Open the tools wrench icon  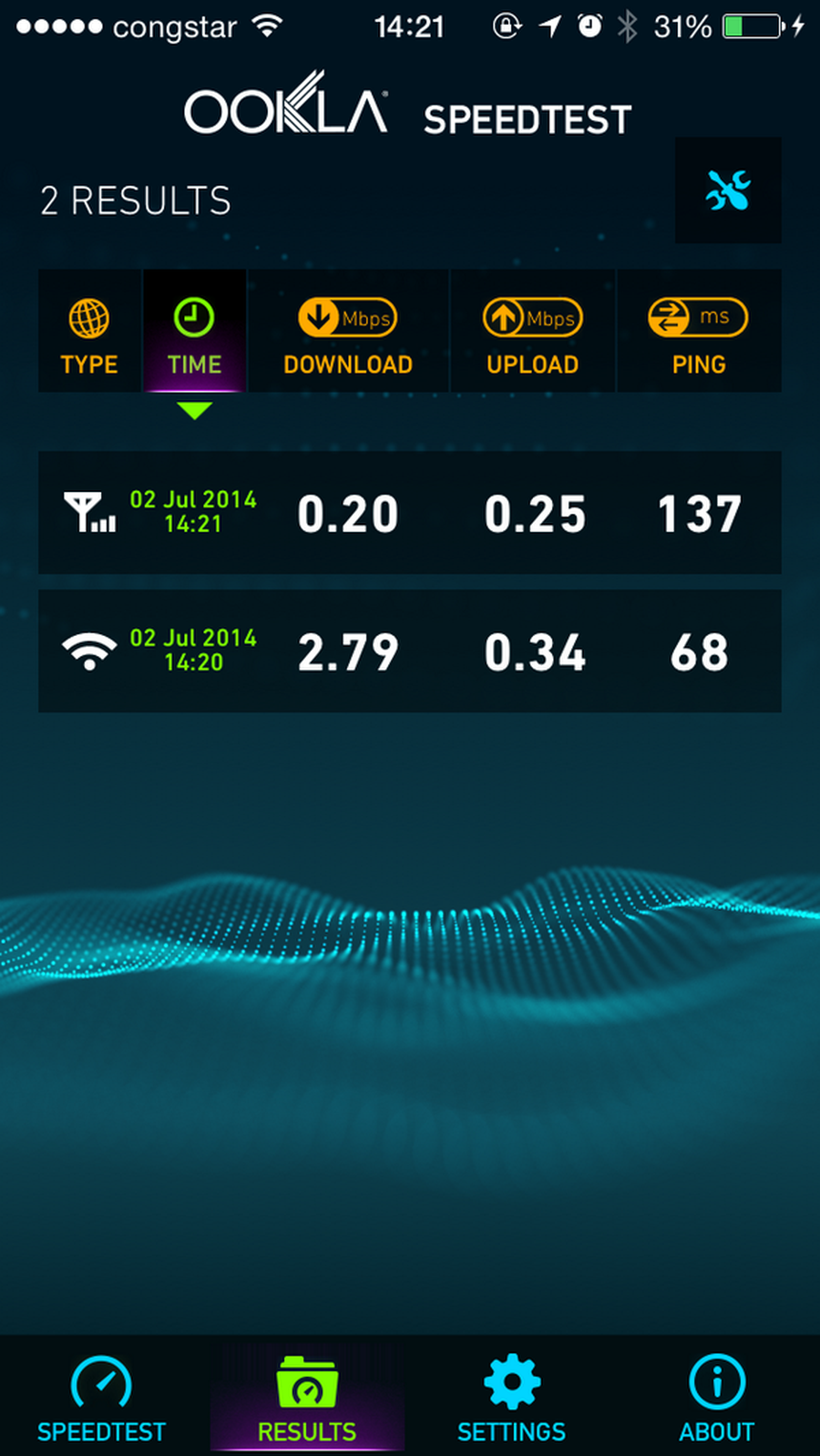pos(728,190)
